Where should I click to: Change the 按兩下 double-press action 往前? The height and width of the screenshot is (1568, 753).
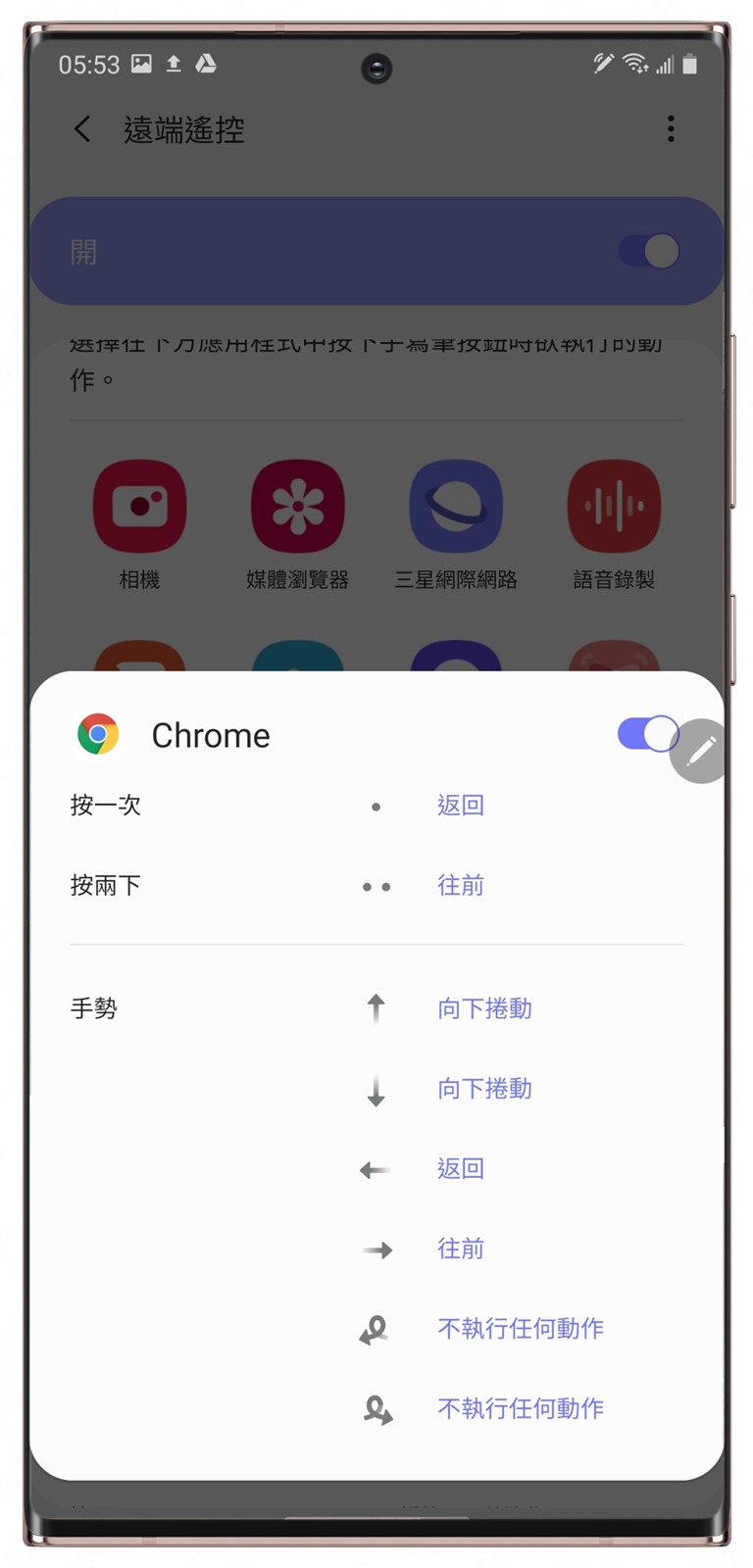coord(460,886)
